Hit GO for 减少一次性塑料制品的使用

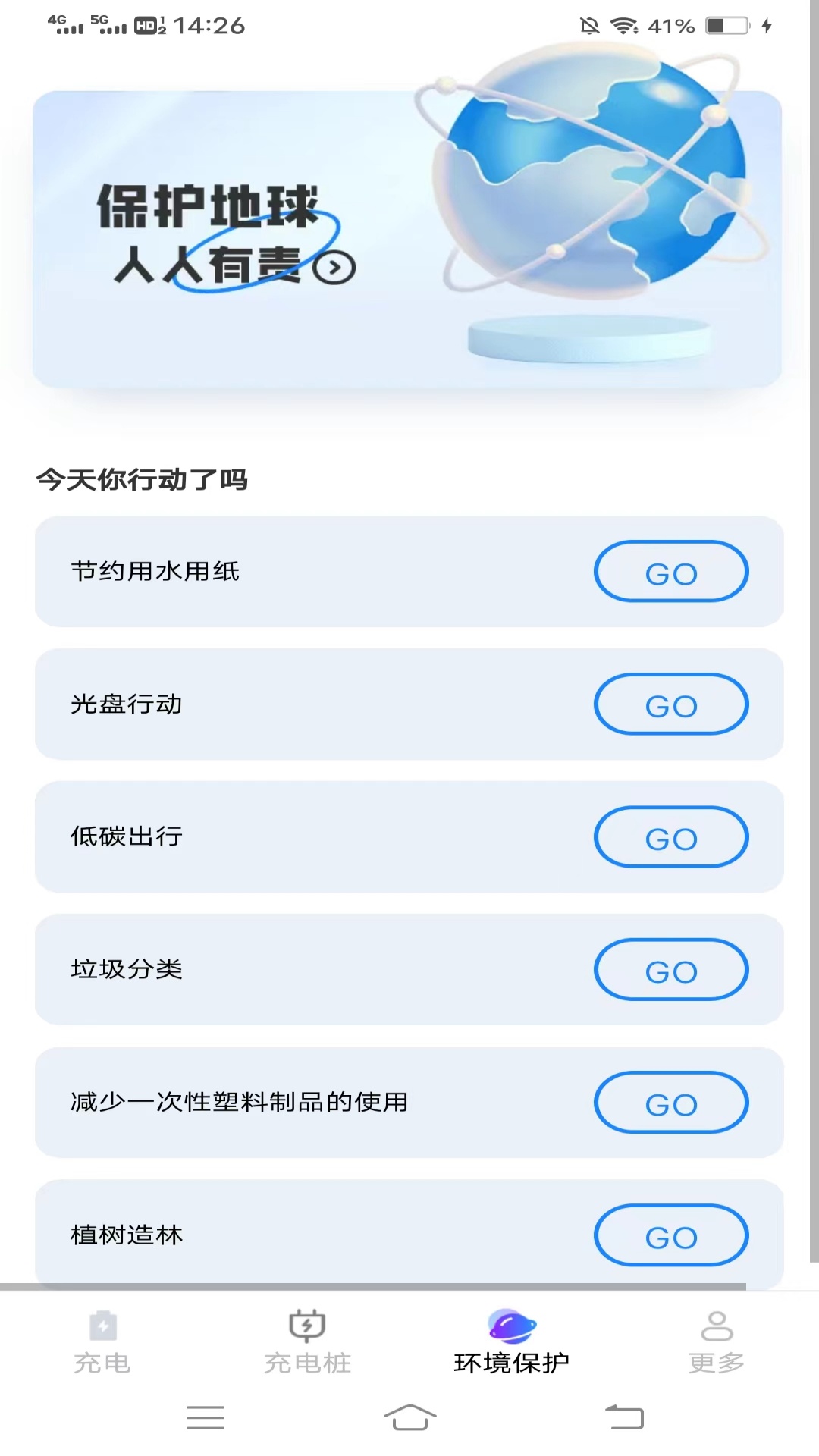pyautogui.click(x=671, y=1103)
